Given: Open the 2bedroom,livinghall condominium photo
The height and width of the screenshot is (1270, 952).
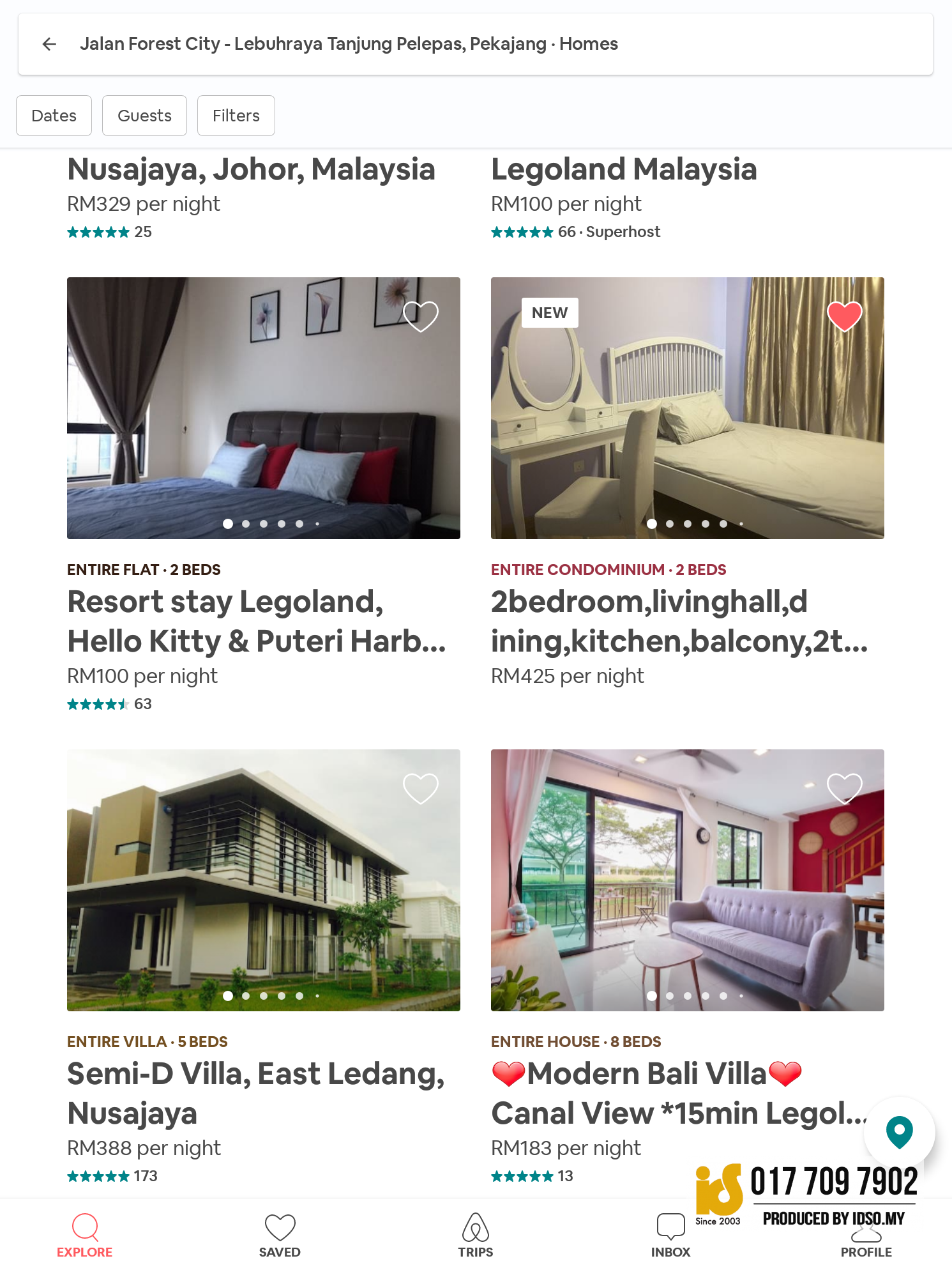Looking at the screenshot, I should point(687,409).
